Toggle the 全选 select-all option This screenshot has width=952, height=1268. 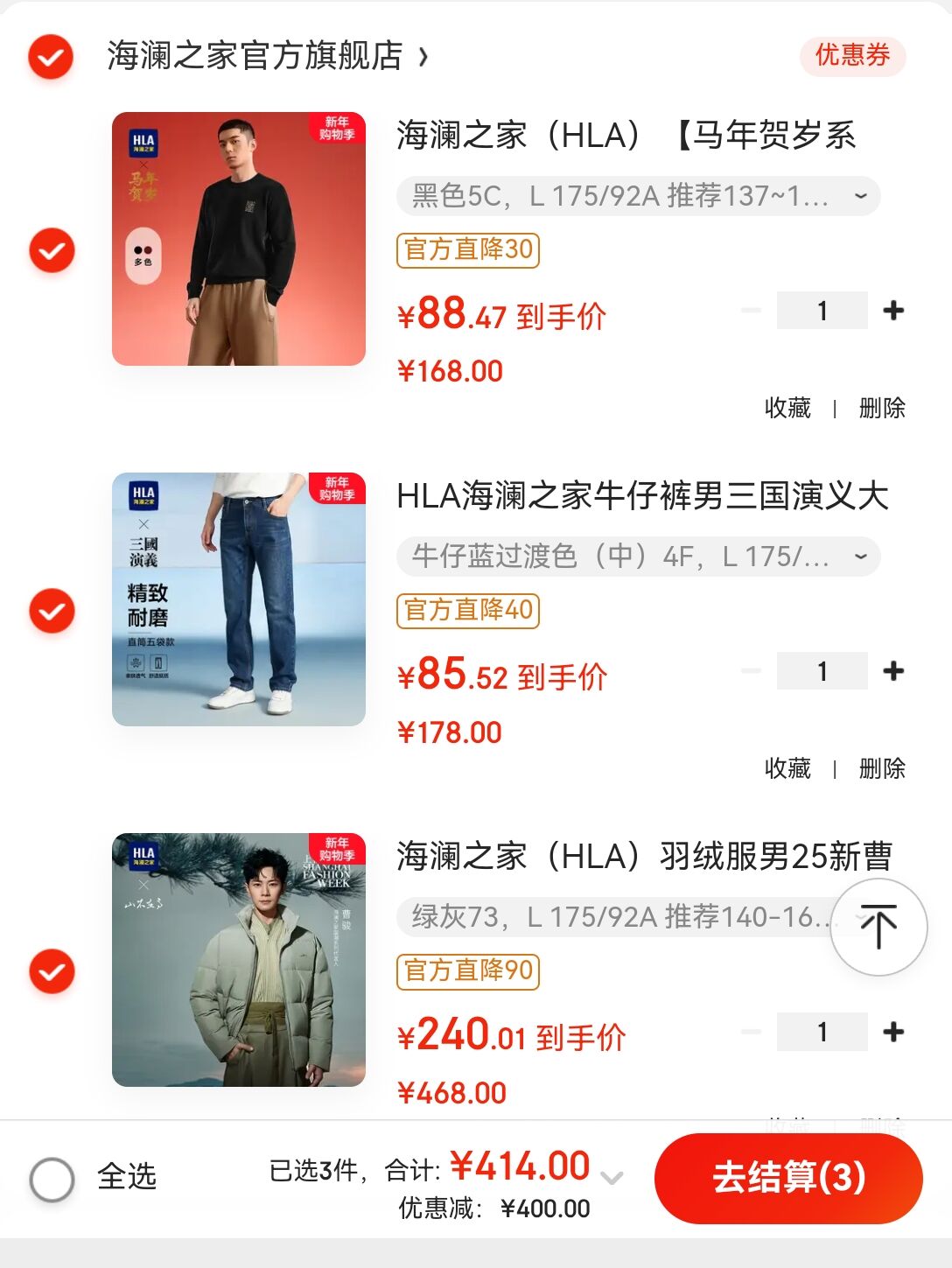coord(52,1179)
